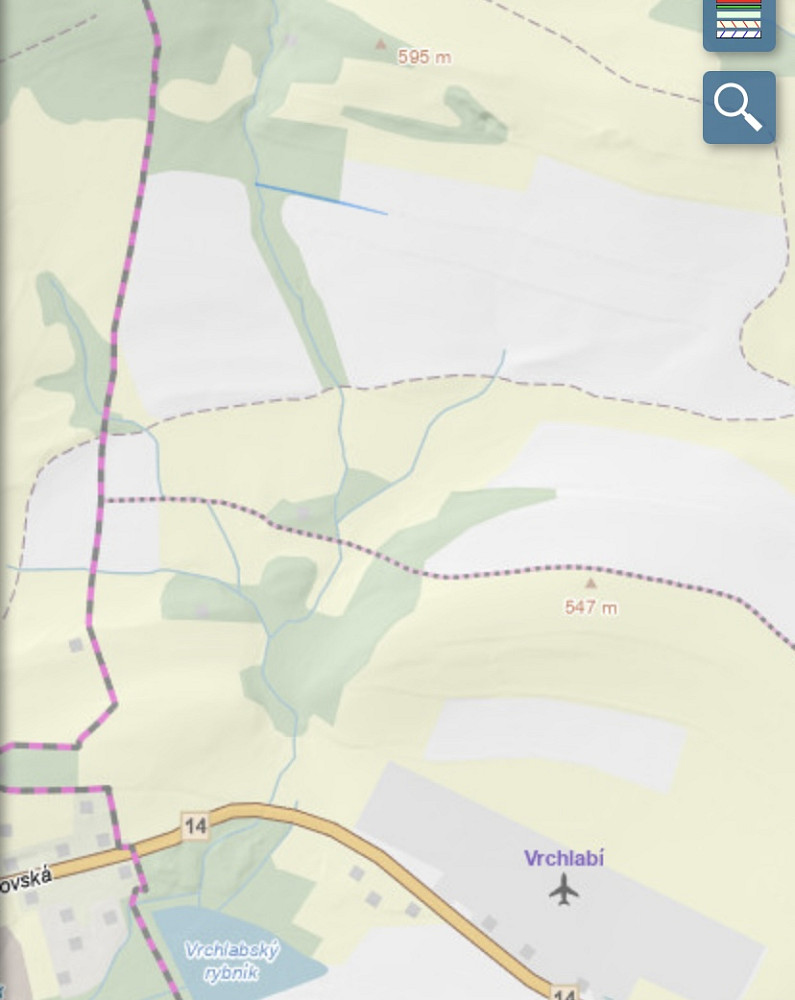The image size is (795, 1000).
Task: Open the map layers selector
Action: point(739,20)
